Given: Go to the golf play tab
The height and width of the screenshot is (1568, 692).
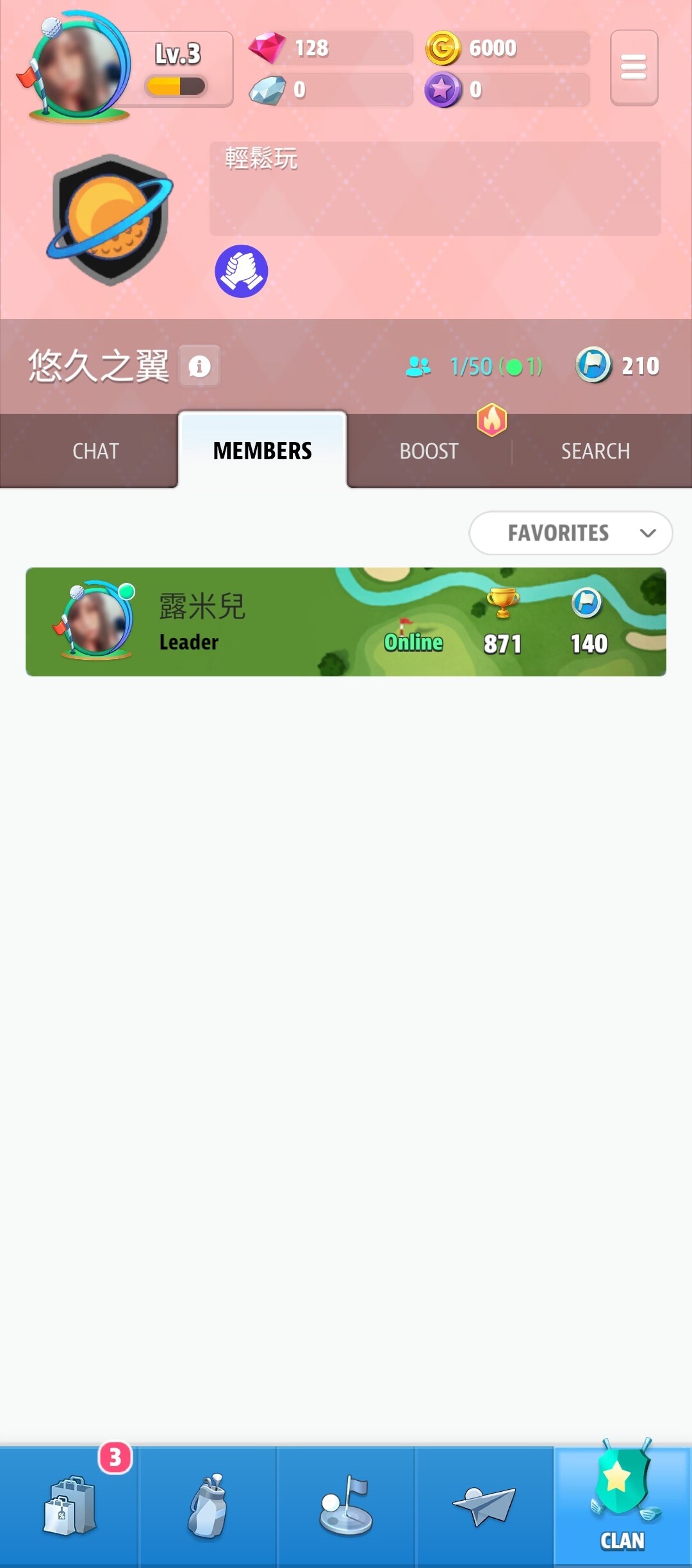Looking at the screenshot, I should pyautogui.click(x=346, y=1507).
